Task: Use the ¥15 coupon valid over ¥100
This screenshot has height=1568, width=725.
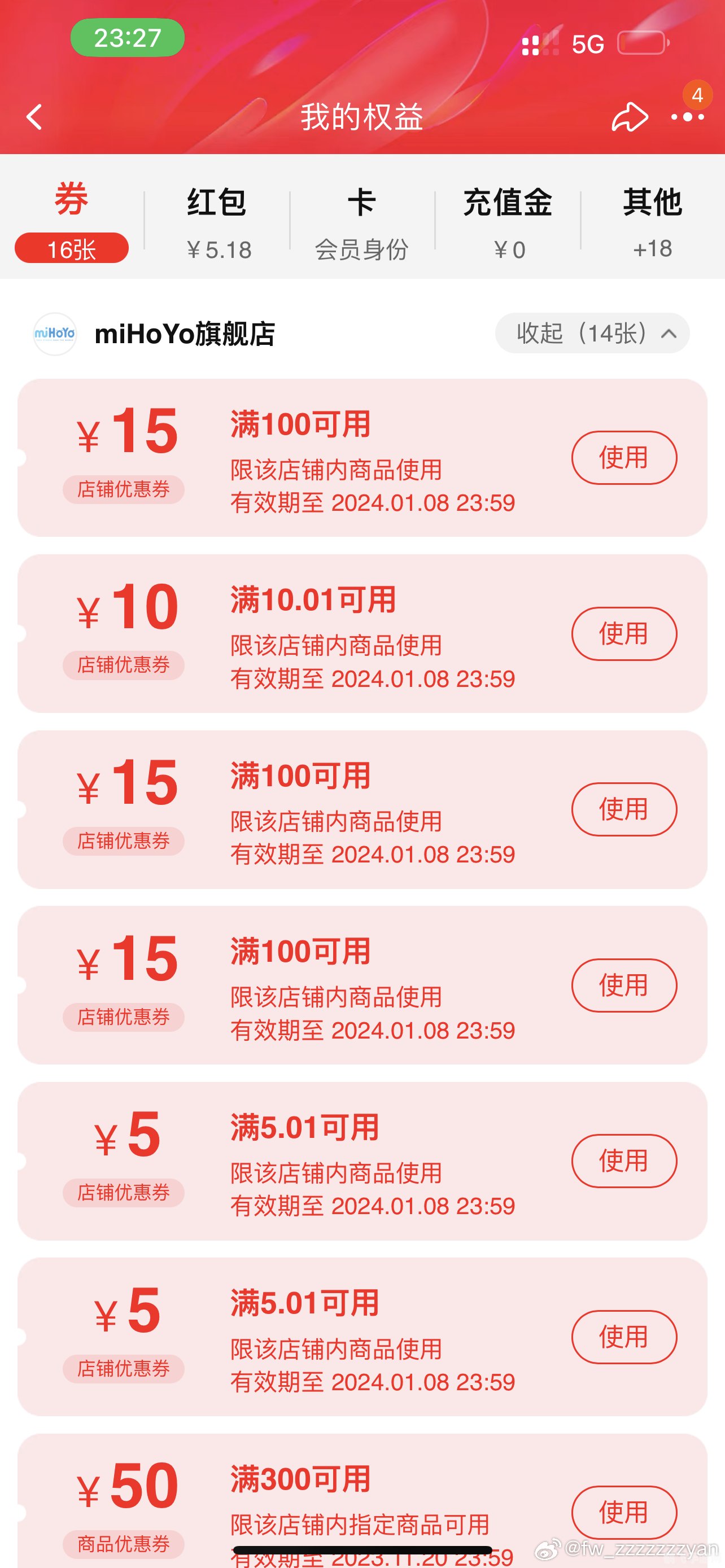Action: [624, 457]
